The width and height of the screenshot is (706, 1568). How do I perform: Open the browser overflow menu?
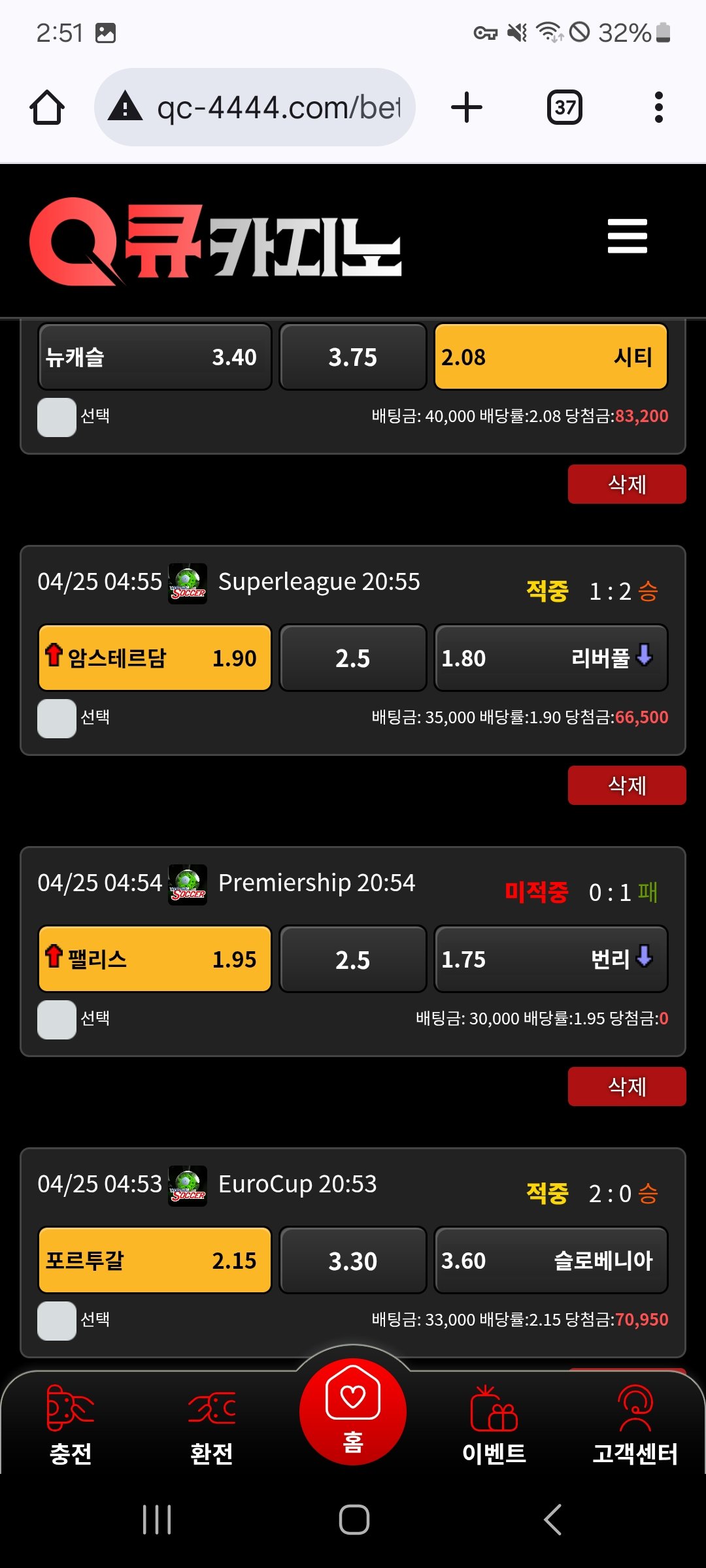click(658, 108)
